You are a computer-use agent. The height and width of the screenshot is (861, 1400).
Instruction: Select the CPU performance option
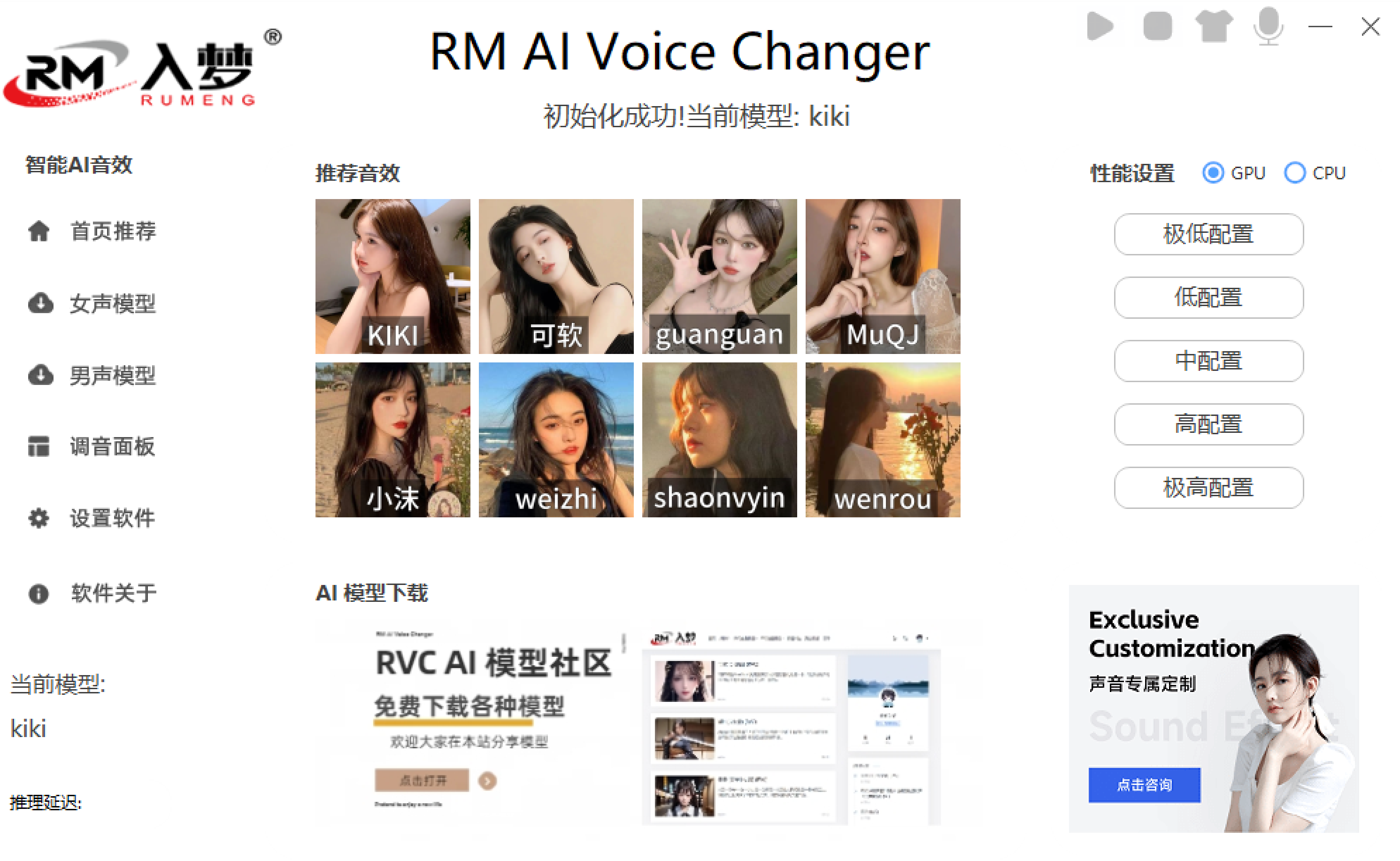point(1295,173)
